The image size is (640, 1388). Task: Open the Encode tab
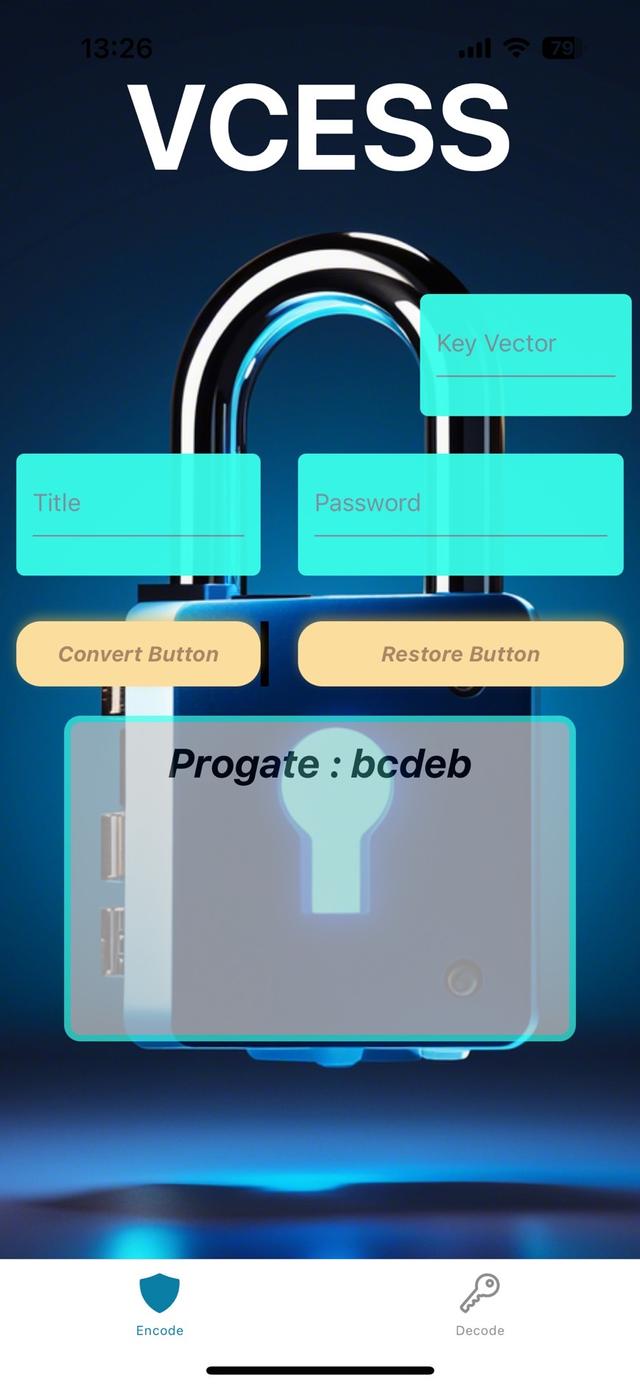160,1305
